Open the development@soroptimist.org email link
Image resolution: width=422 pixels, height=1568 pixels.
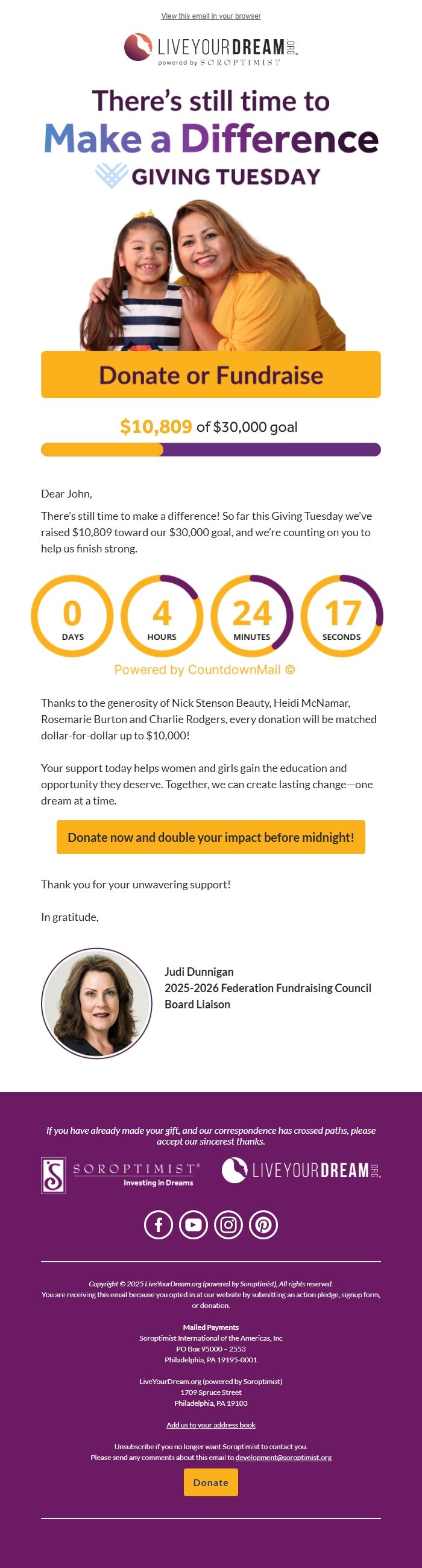tap(283, 1458)
